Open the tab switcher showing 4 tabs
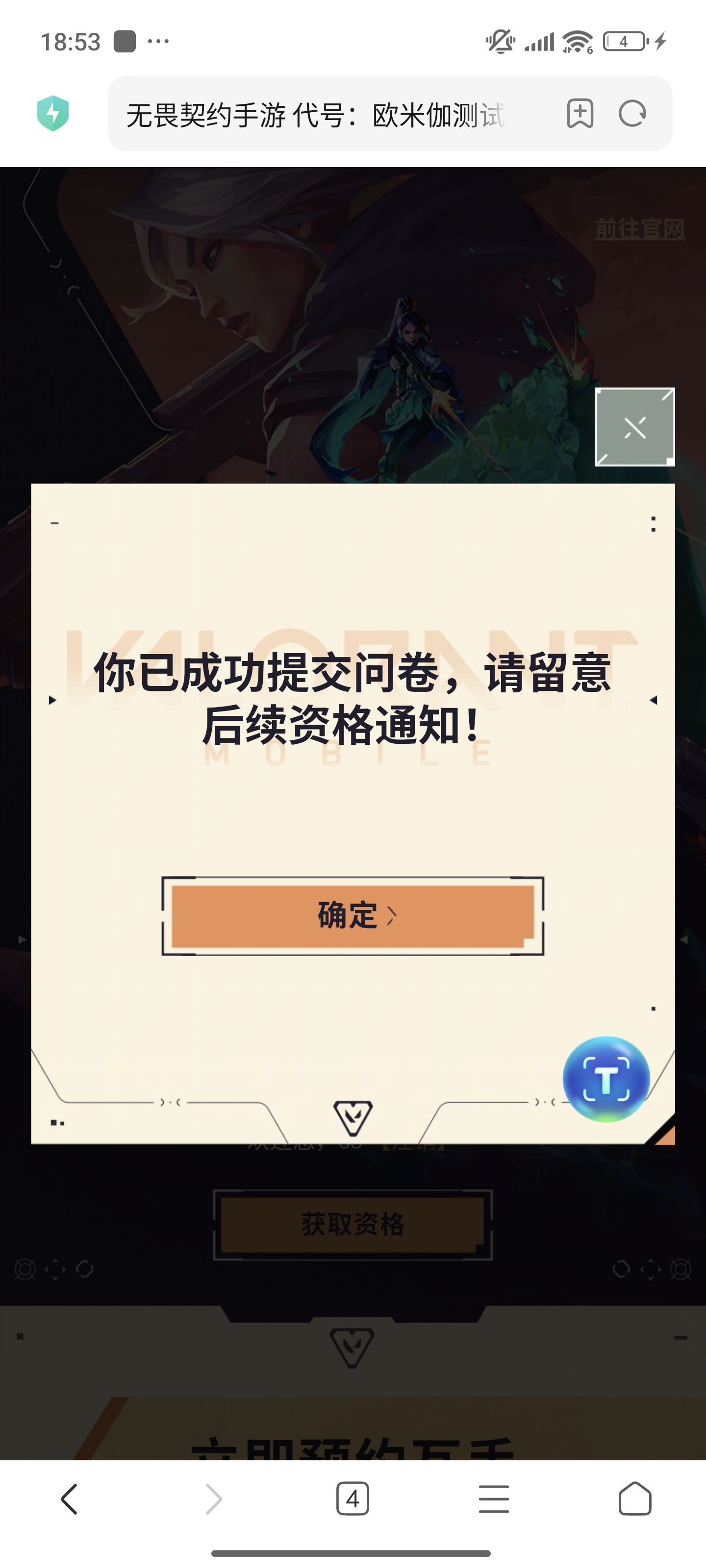The height and width of the screenshot is (1568, 706). pos(352,1498)
